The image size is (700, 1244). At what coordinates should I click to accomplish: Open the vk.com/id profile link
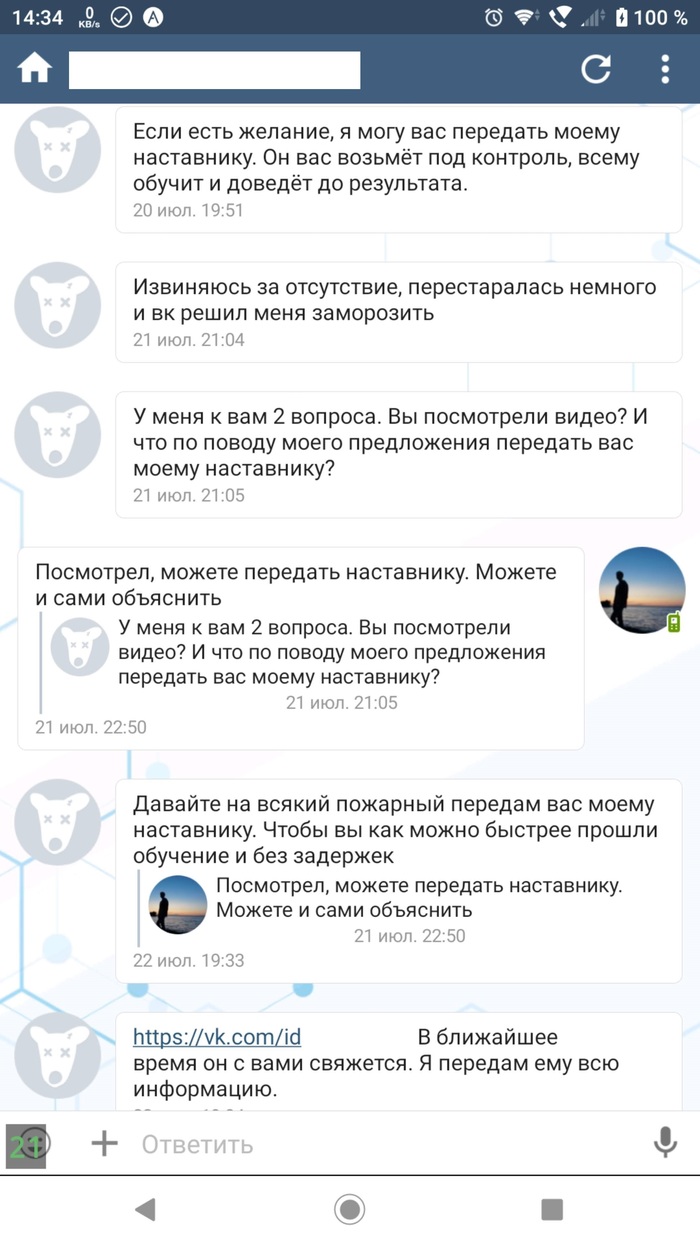(217, 1037)
